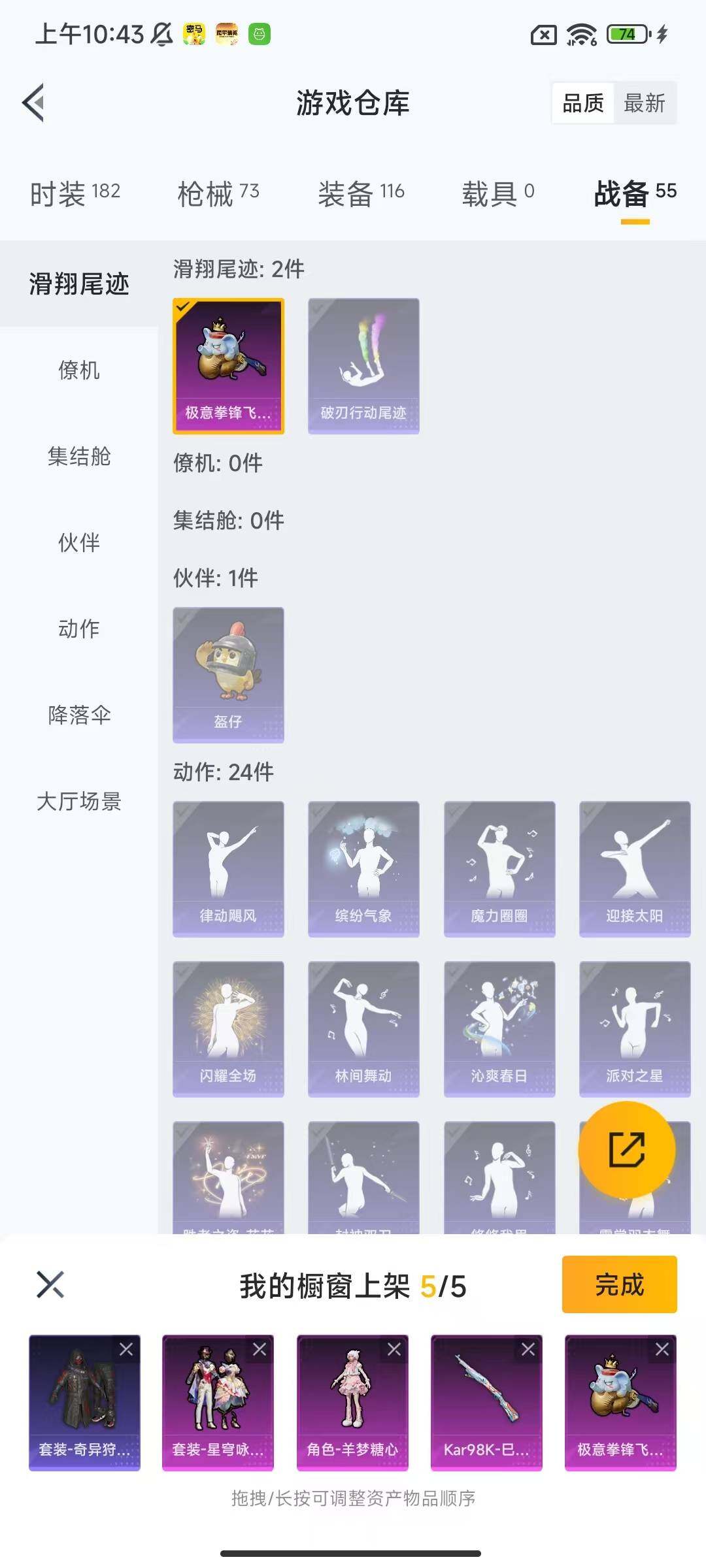Select the 魔力圈圈 action icon
This screenshot has width=706, height=1568.
[x=499, y=868]
